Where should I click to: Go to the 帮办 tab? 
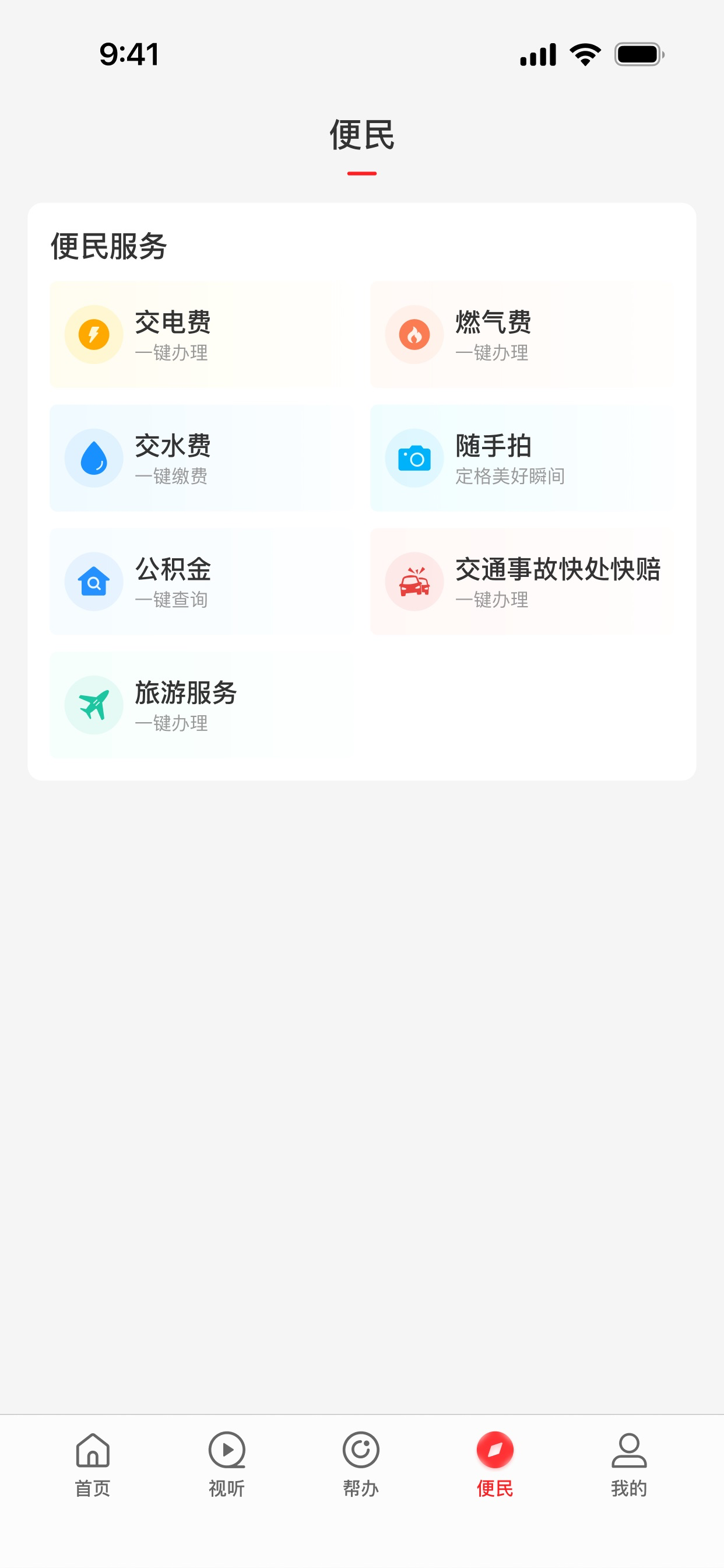(361, 1465)
